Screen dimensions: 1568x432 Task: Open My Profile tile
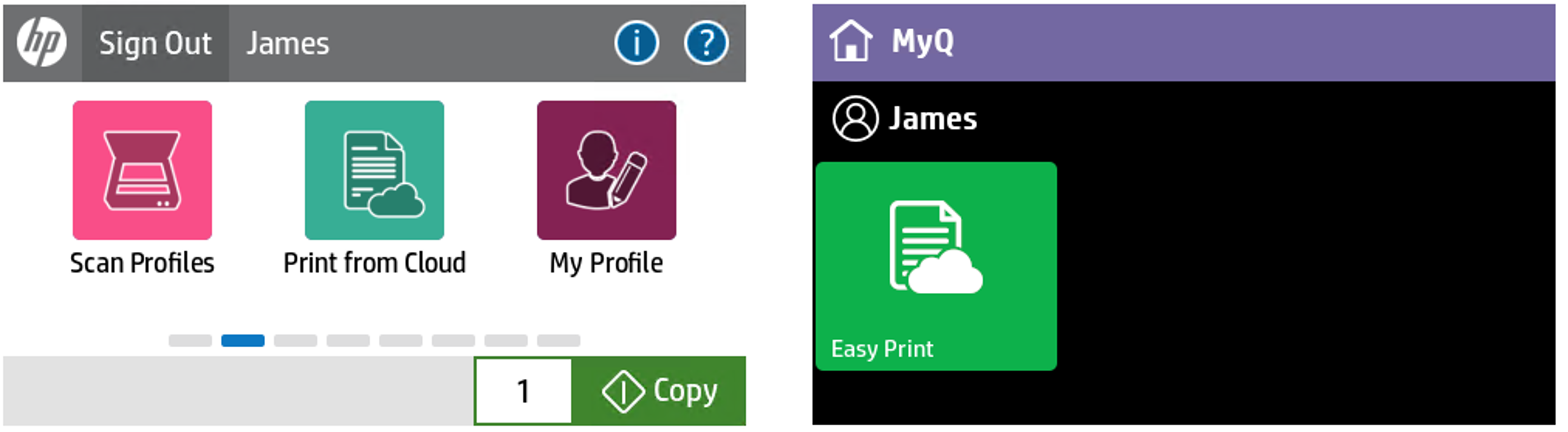(x=606, y=171)
